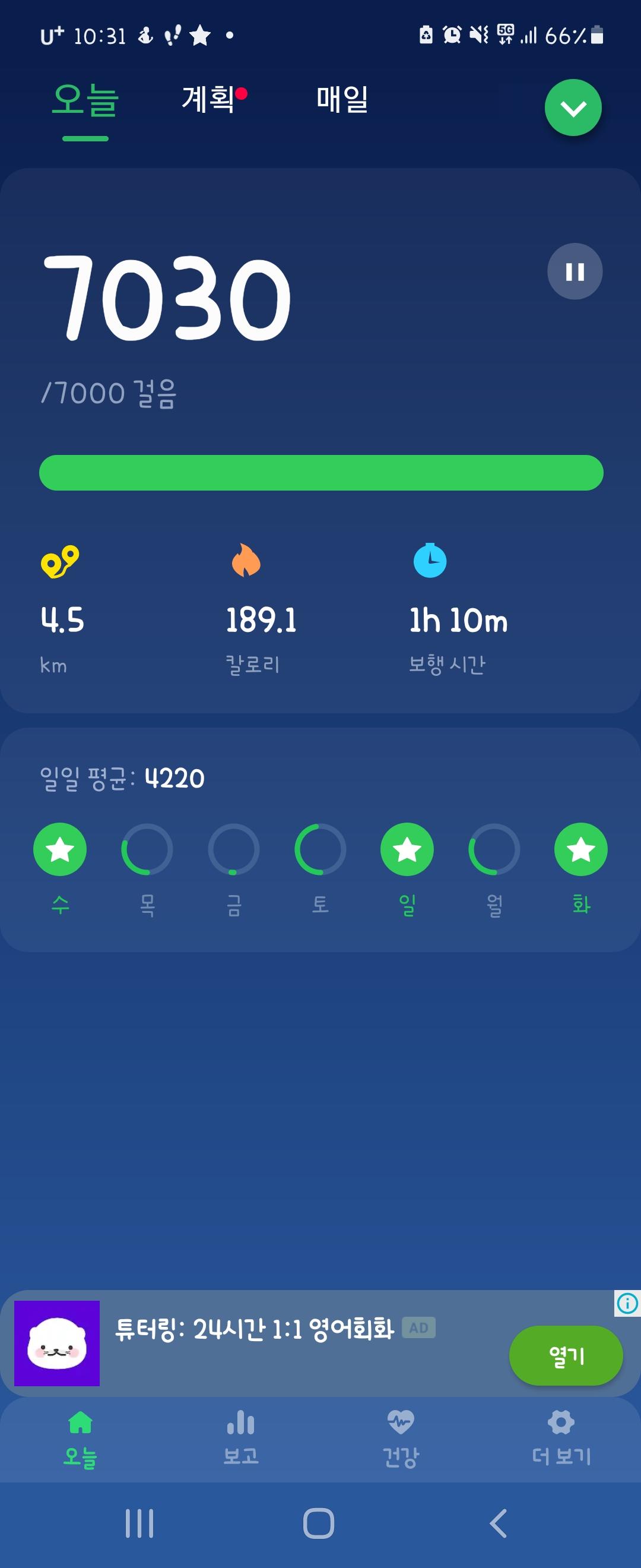Open recent apps from navigation bar
This screenshot has width=641, height=1568.
tap(139, 1523)
